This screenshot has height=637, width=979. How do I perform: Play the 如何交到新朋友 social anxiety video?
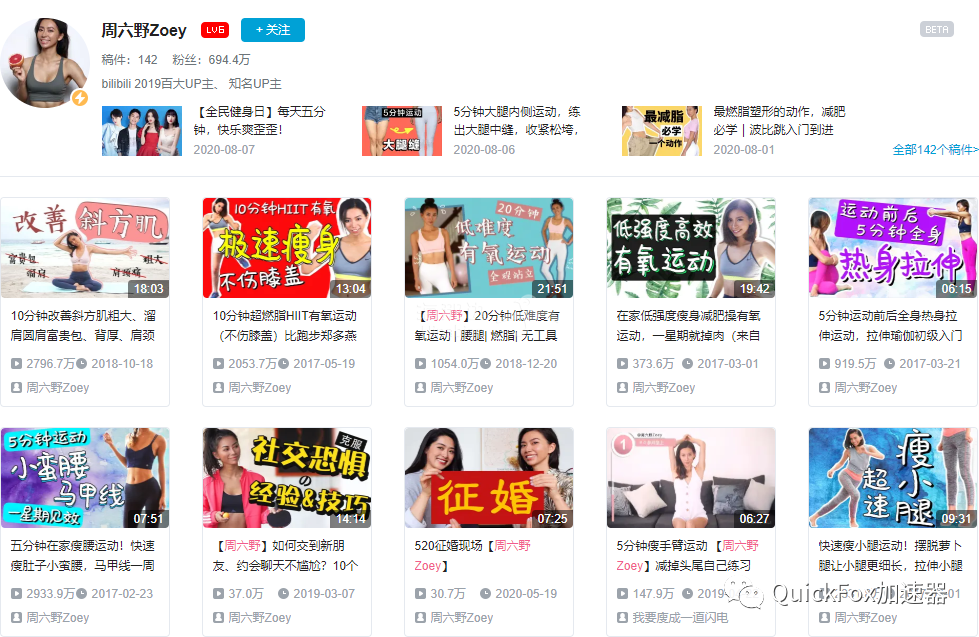[287, 478]
